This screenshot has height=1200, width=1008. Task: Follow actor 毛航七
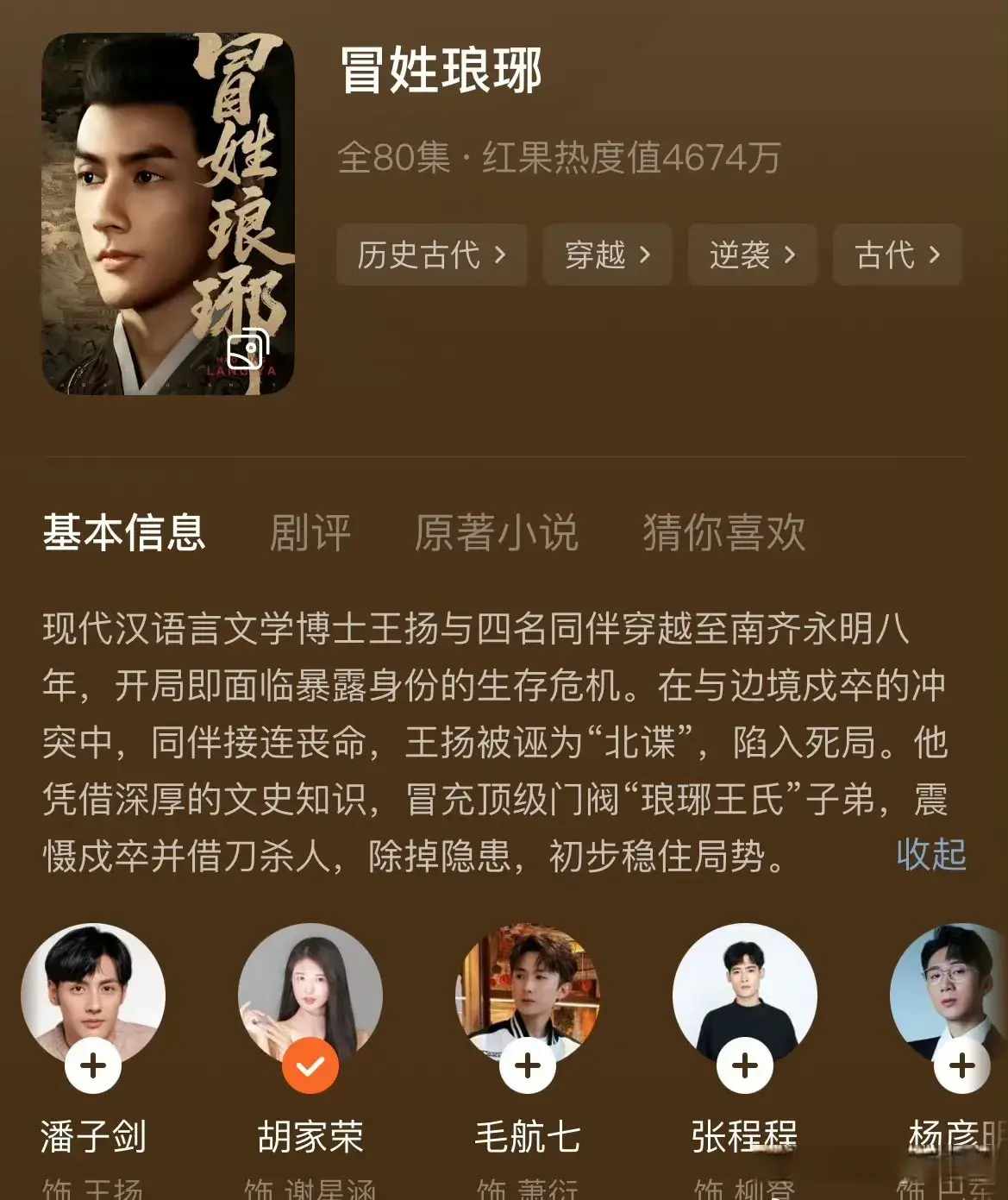click(528, 1066)
